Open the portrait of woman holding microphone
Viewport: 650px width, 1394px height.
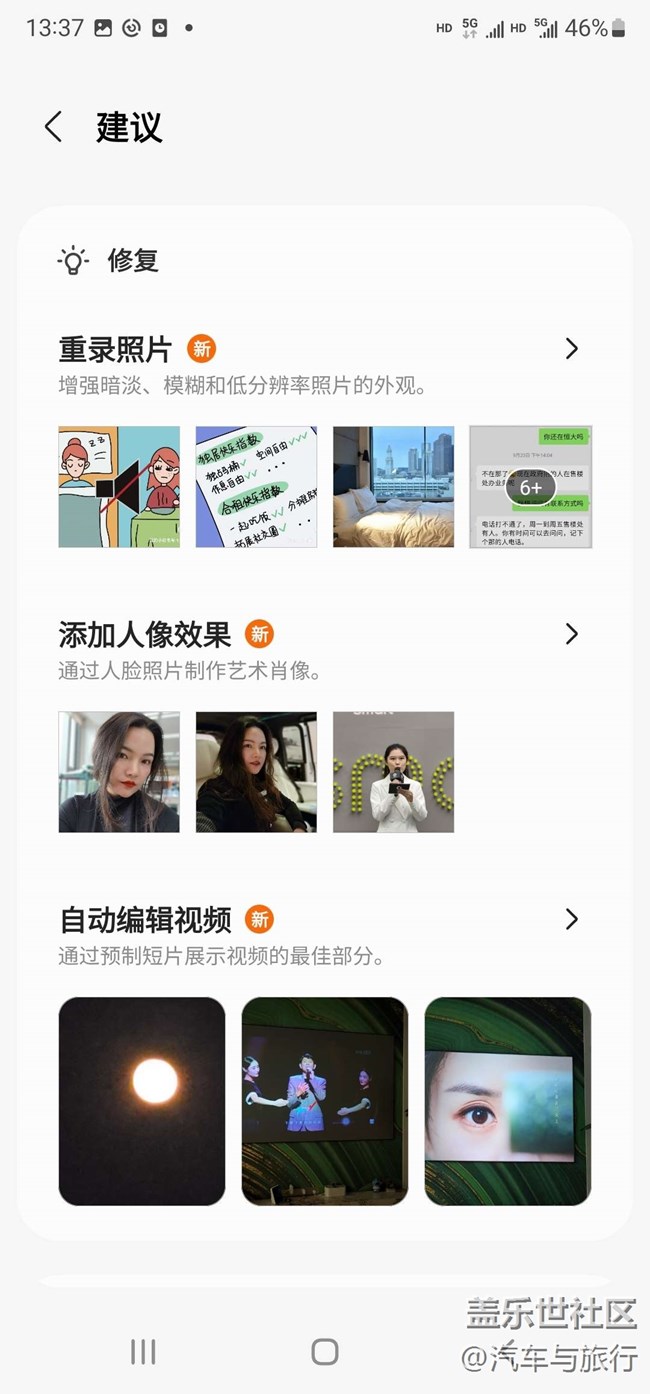click(x=393, y=772)
